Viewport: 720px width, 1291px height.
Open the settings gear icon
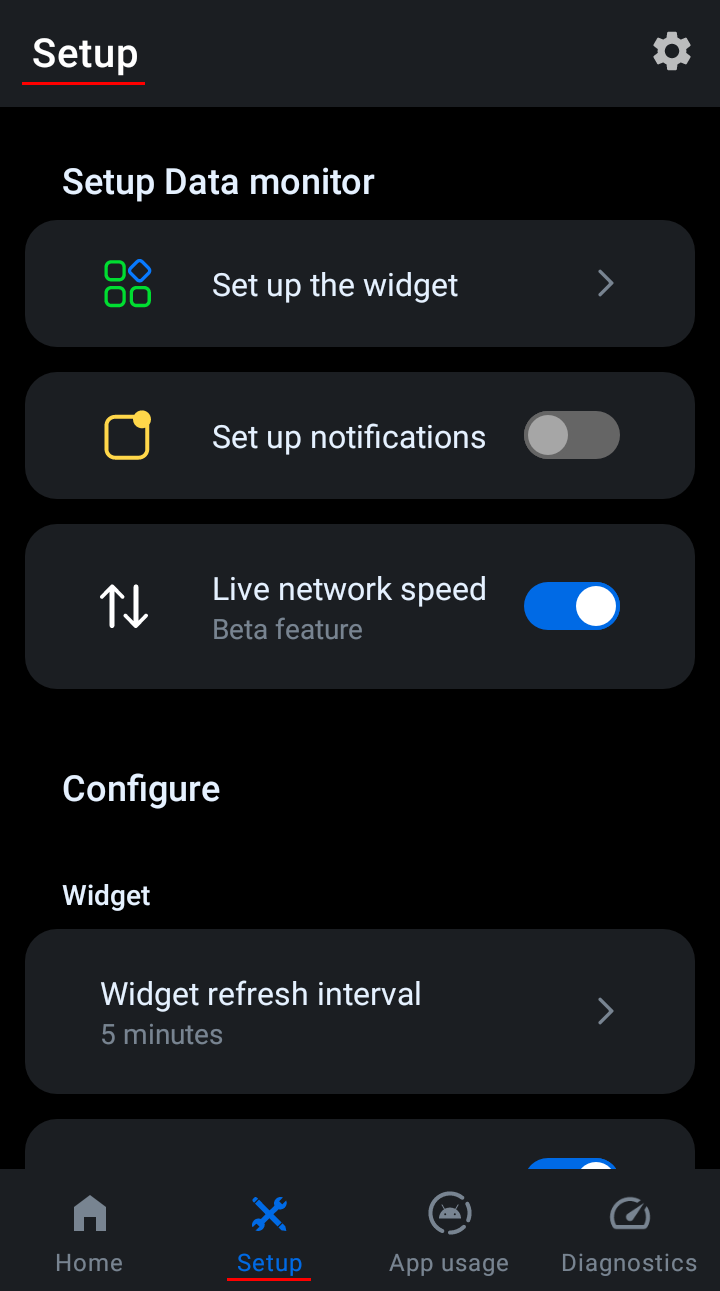[671, 51]
